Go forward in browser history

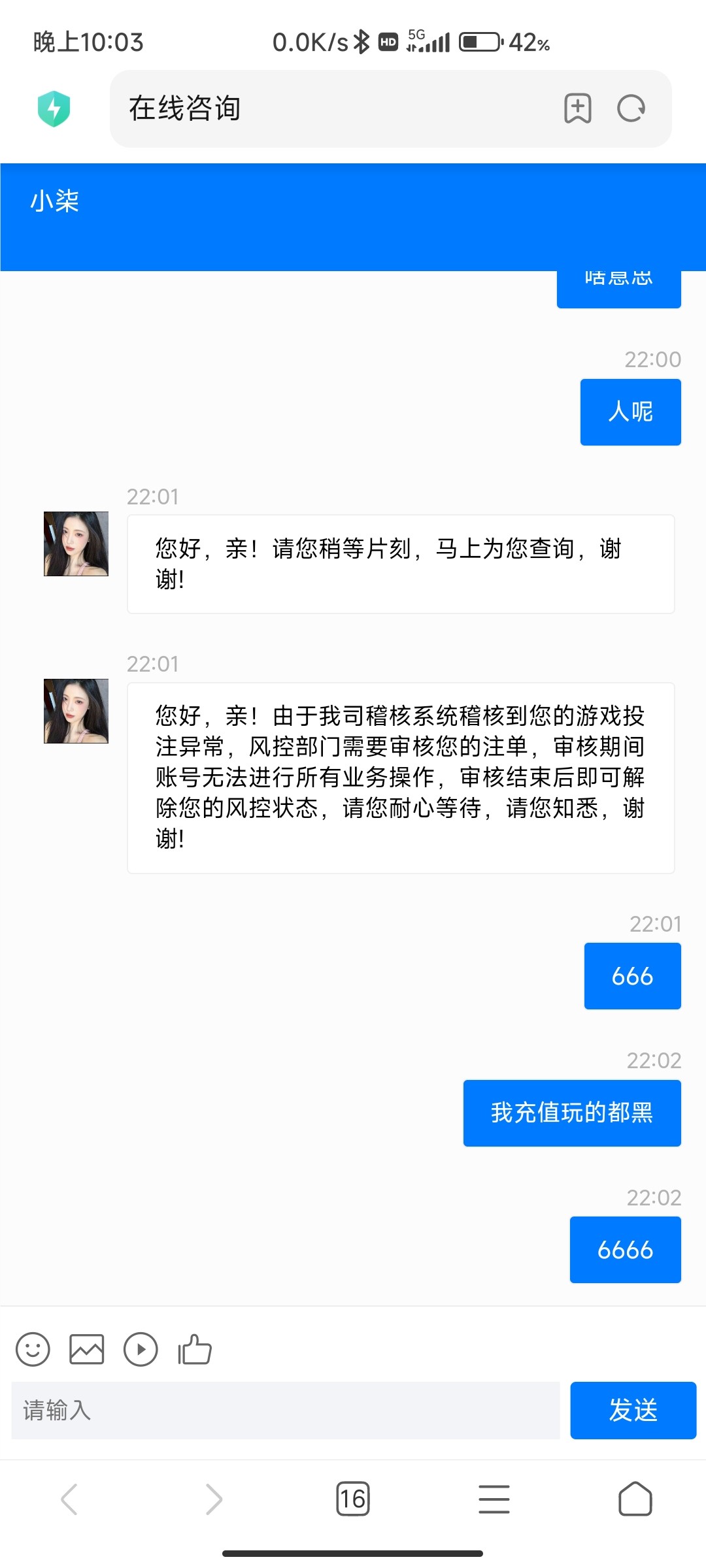pyautogui.click(x=214, y=1499)
